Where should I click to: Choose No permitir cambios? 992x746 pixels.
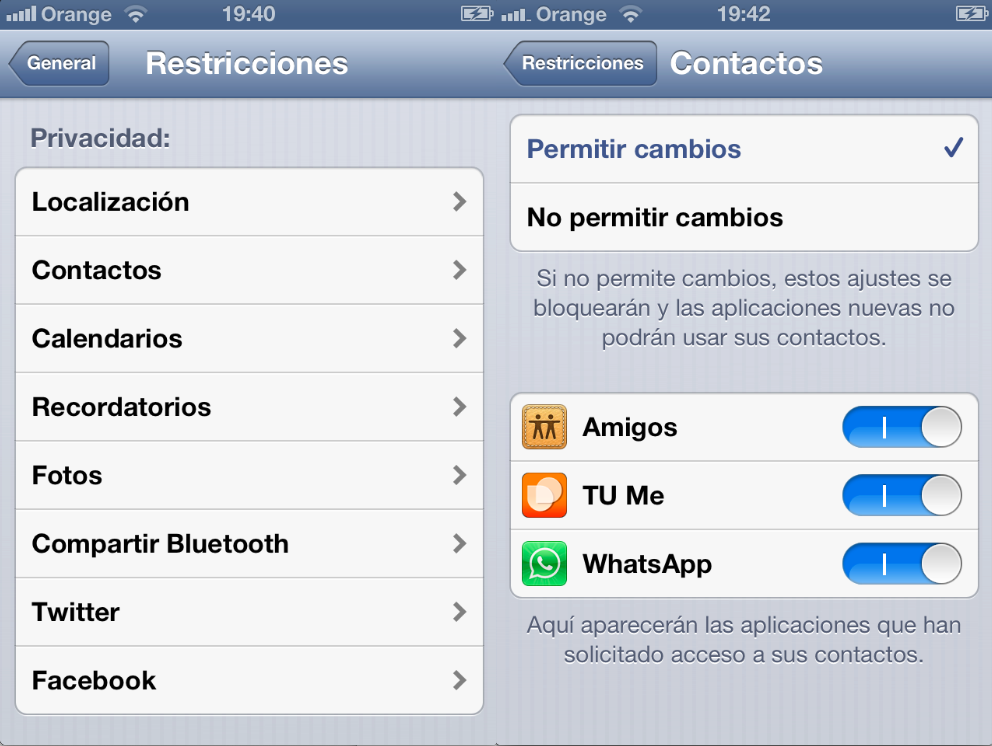pyautogui.click(x=744, y=217)
